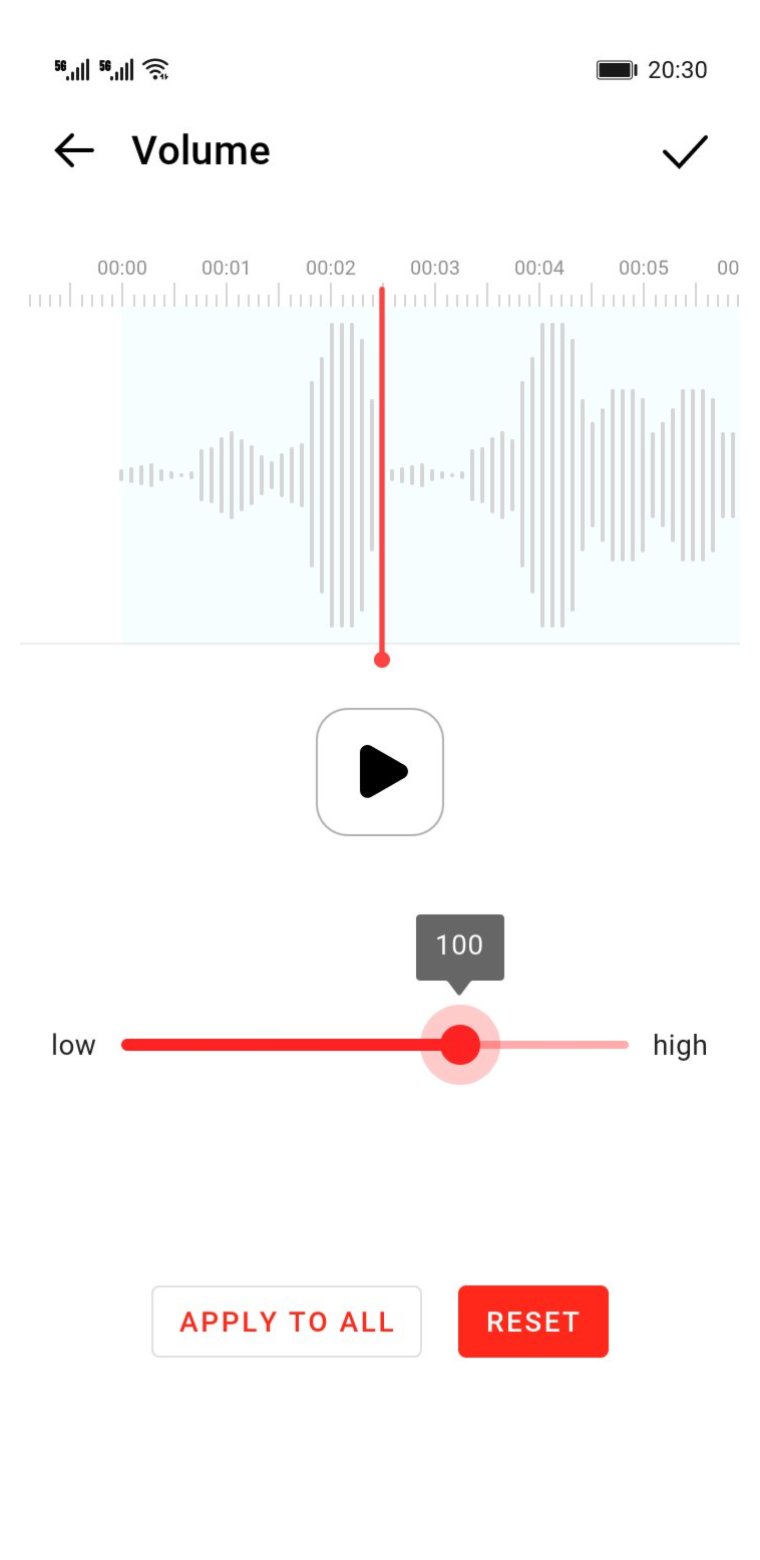
Task: Tap the red playhead marker on the waveform
Action: 381,659
